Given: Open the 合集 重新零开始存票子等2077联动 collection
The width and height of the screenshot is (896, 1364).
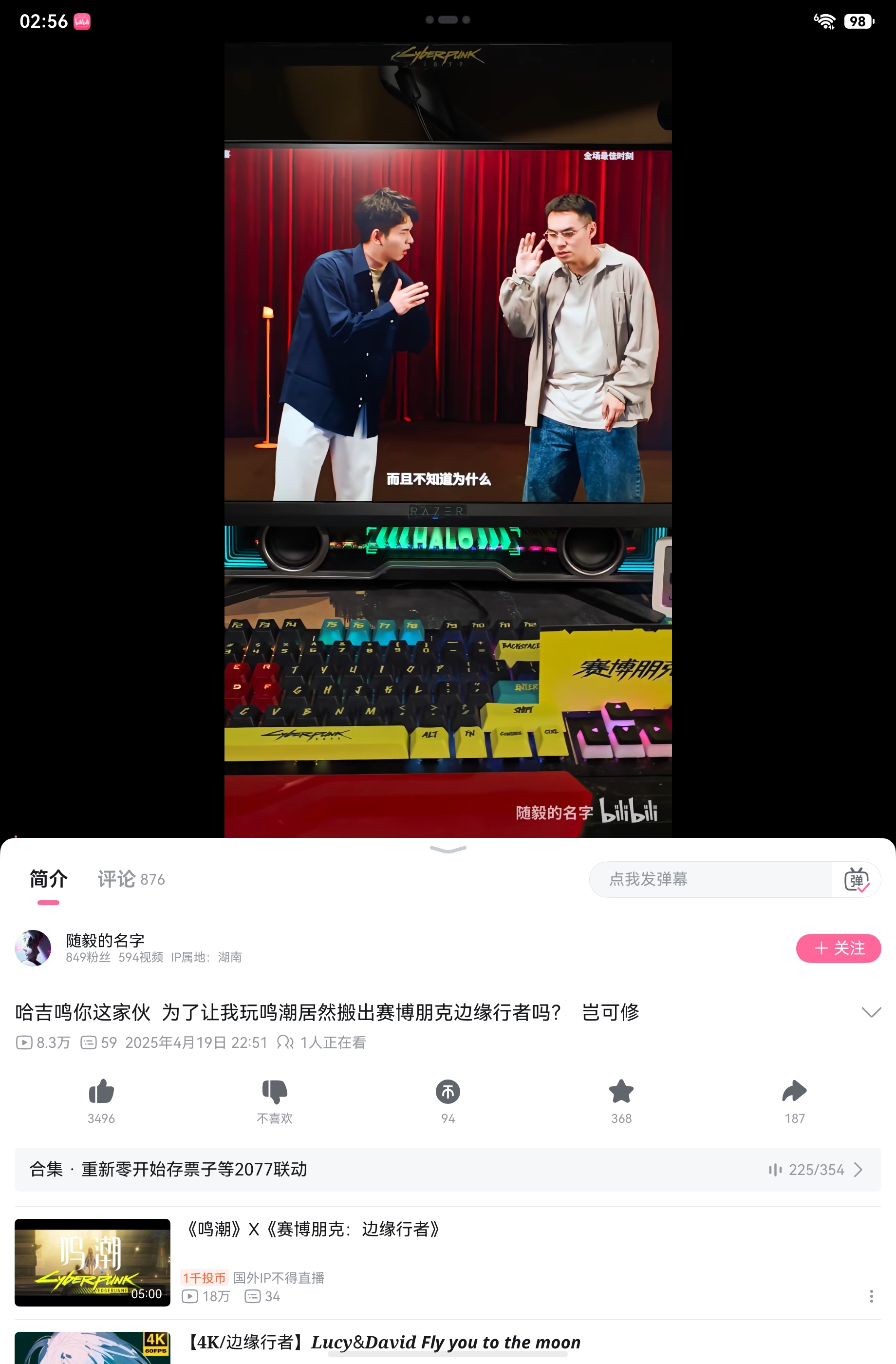Looking at the screenshot, I should pos(448,1169).
